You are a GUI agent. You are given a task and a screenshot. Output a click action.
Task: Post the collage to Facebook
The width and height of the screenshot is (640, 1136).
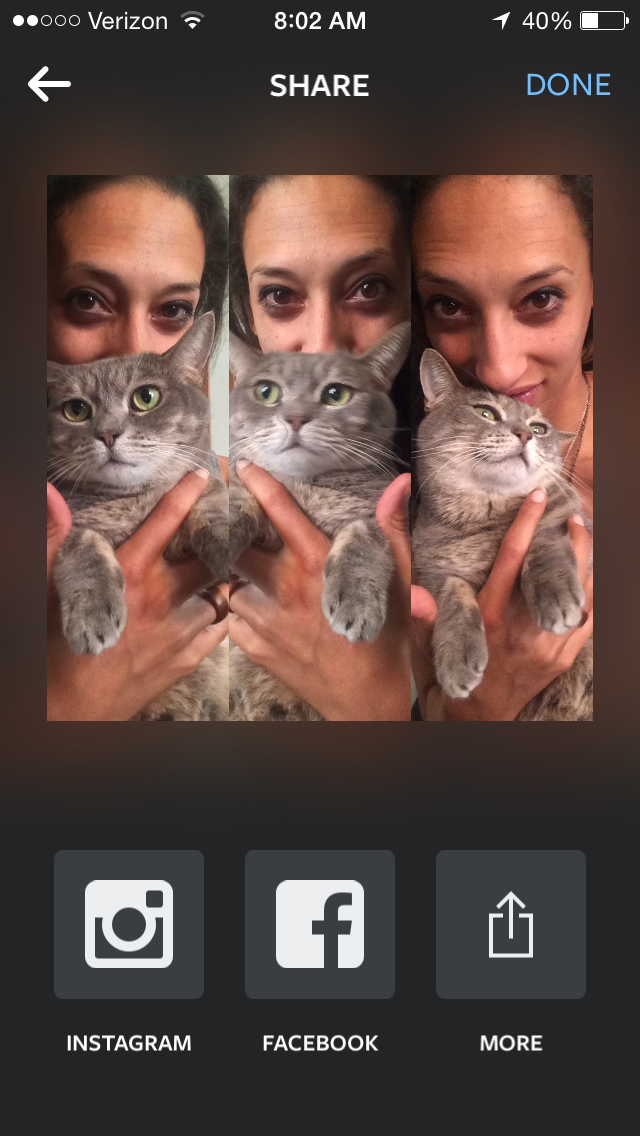(320, 924)
